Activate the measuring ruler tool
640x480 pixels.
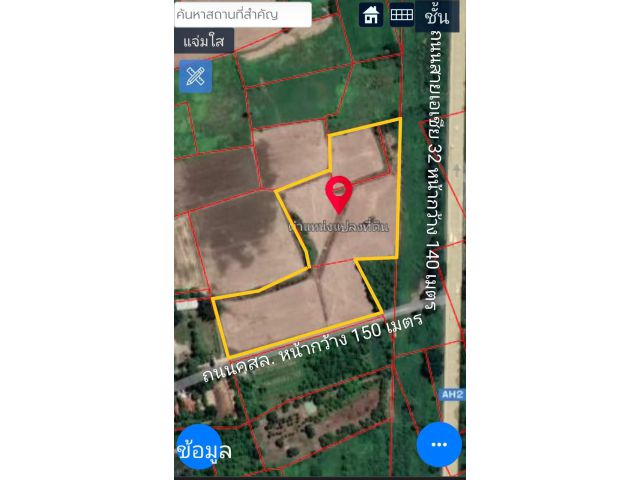pyautogui.click(x=196, y=77)
